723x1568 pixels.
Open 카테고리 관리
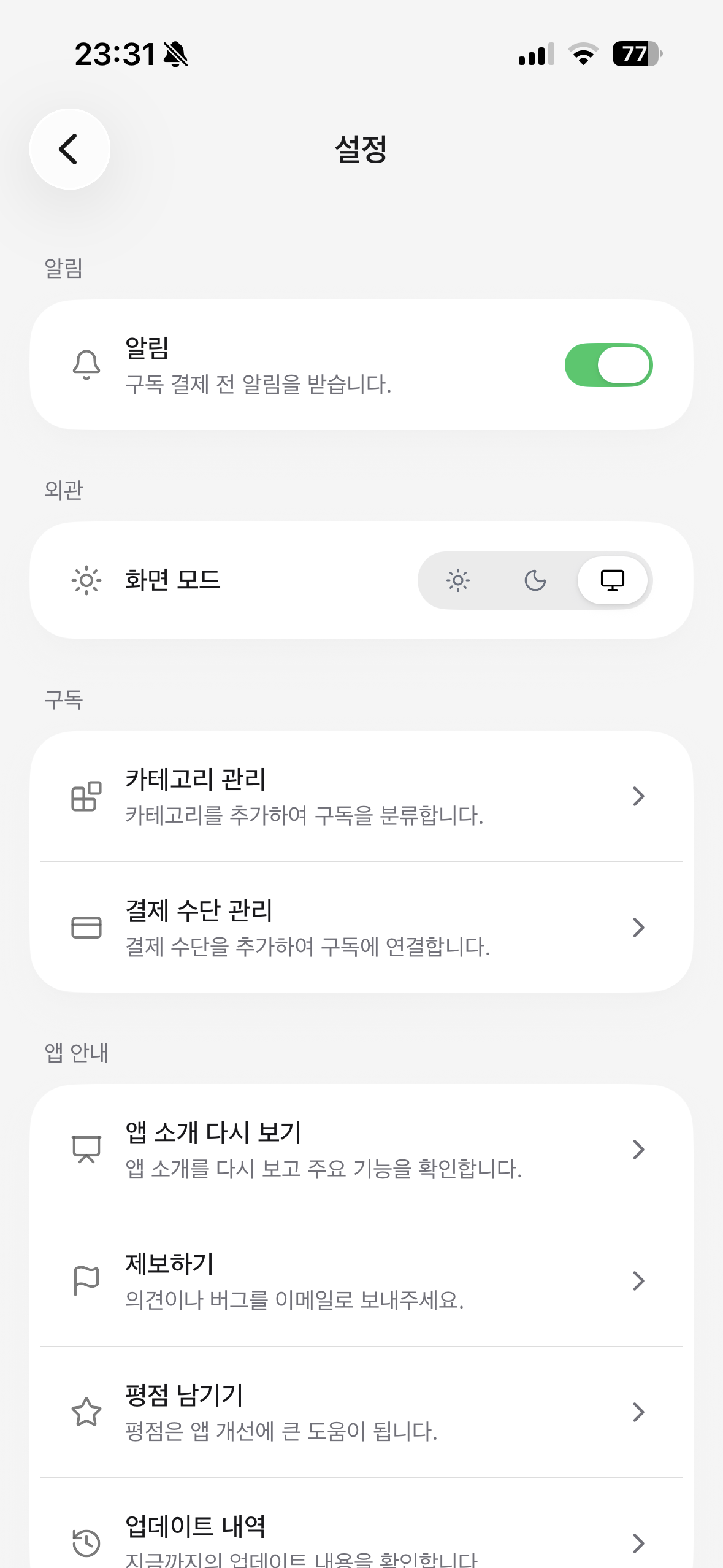coord(361,796)
